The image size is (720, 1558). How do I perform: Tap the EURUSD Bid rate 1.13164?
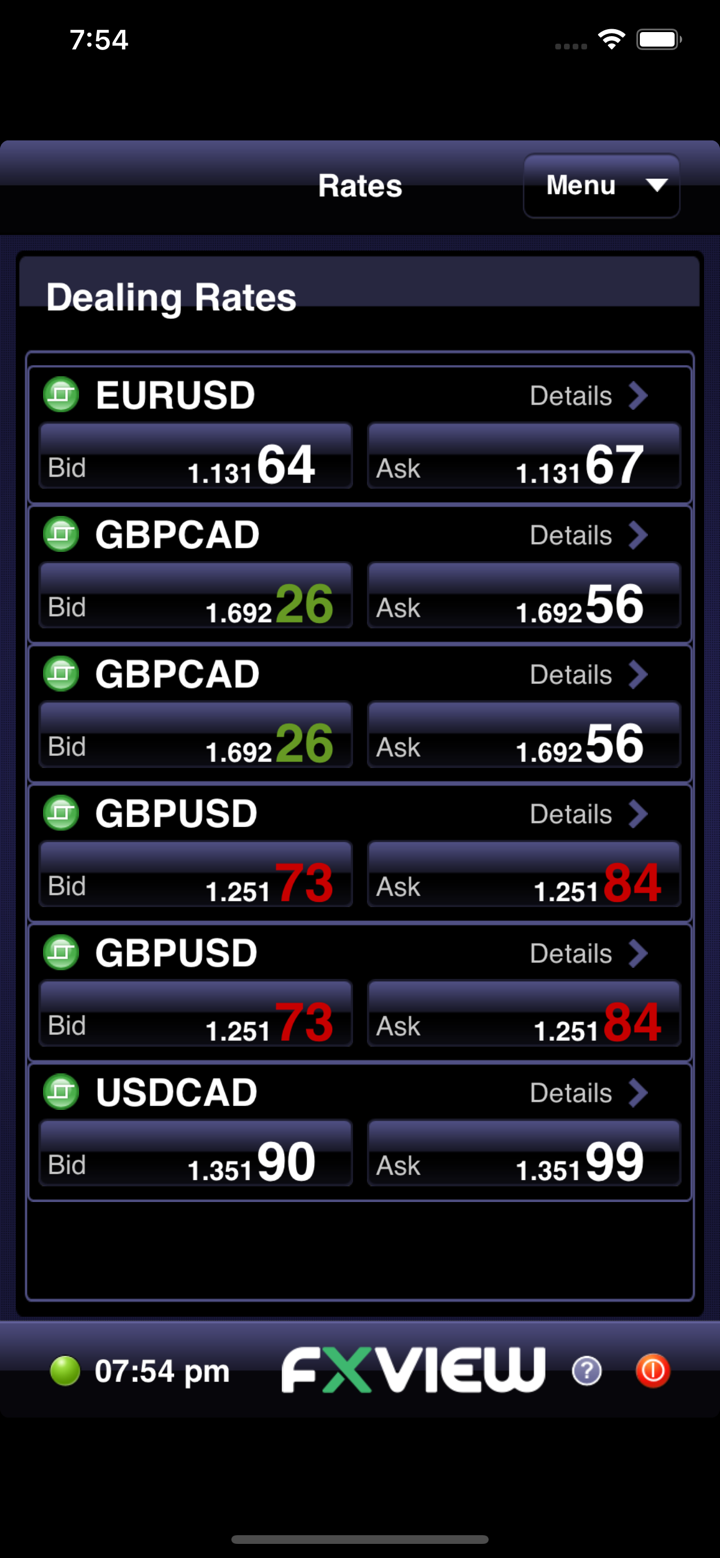pyautogui.click(x=196, y=456)
